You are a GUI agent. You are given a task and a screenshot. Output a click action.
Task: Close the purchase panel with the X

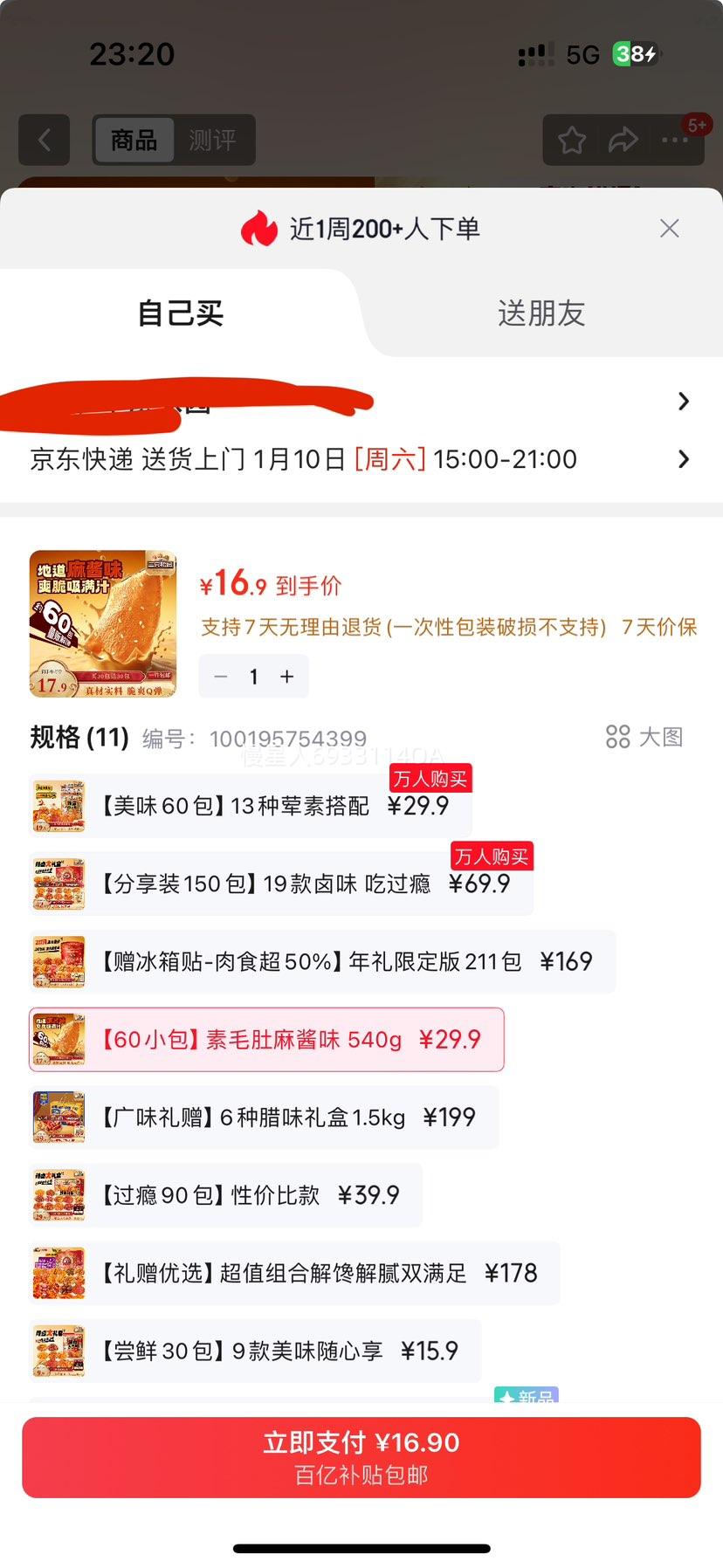tap(669, 228)
